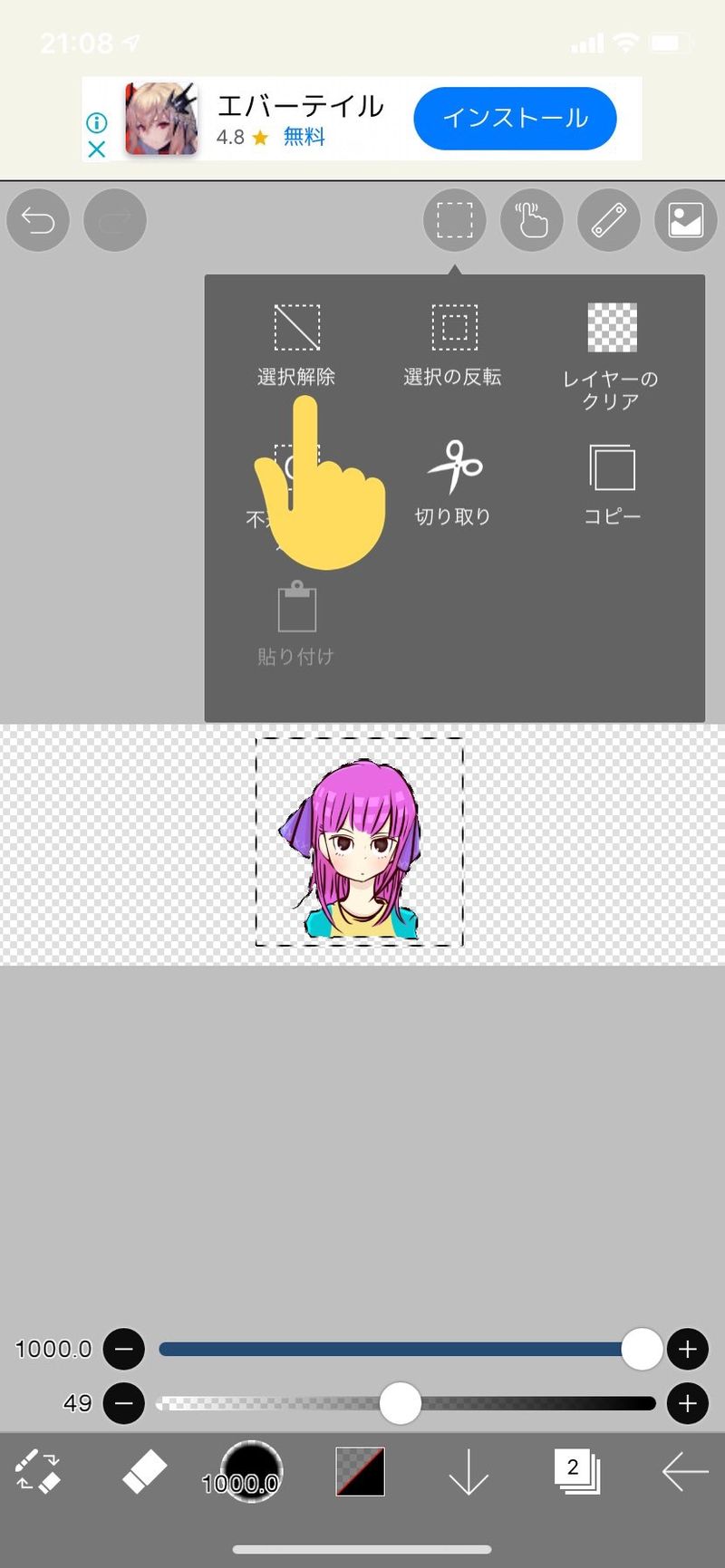
Task: Cut the selection with 切り取り
Action: click(x=453, y=482)
